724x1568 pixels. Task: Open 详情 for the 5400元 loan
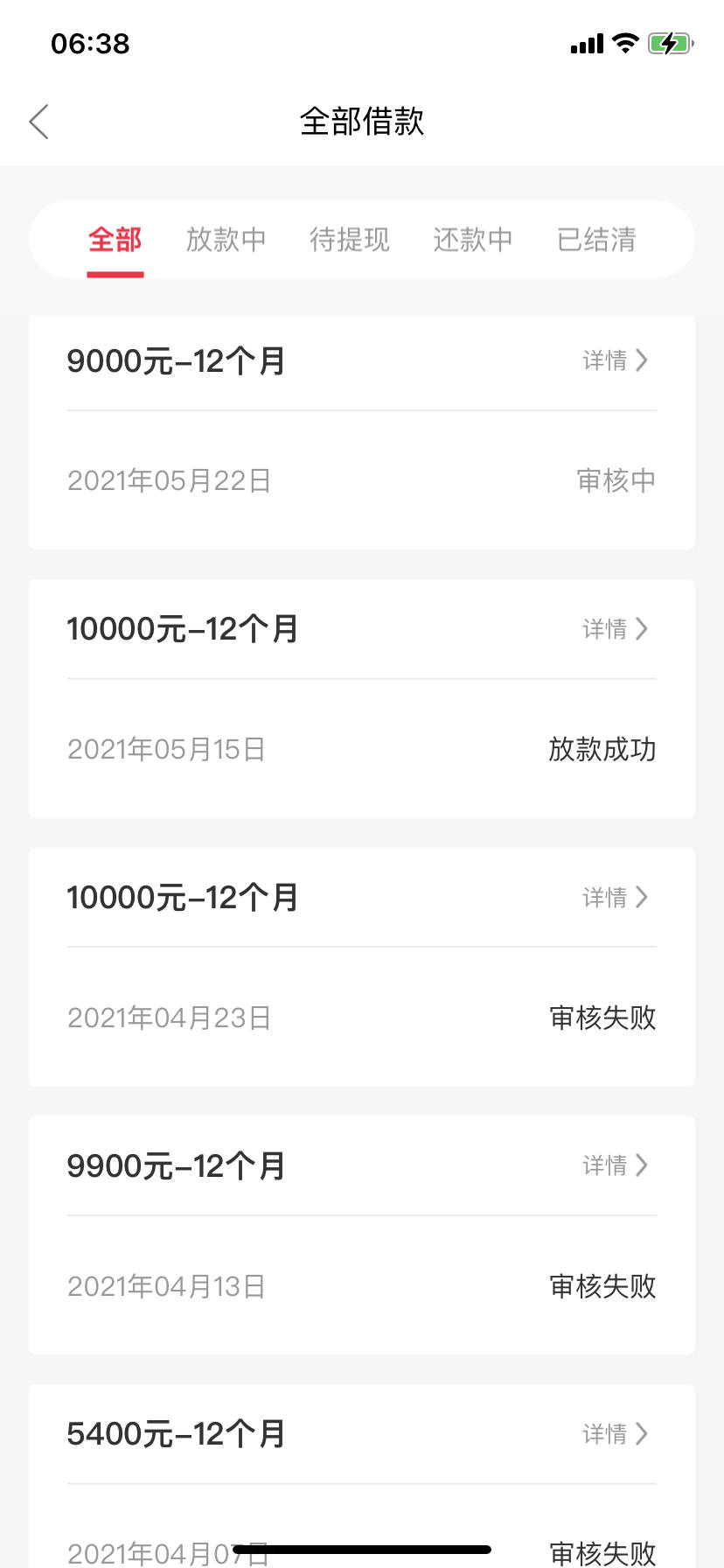pos(616,1434)
